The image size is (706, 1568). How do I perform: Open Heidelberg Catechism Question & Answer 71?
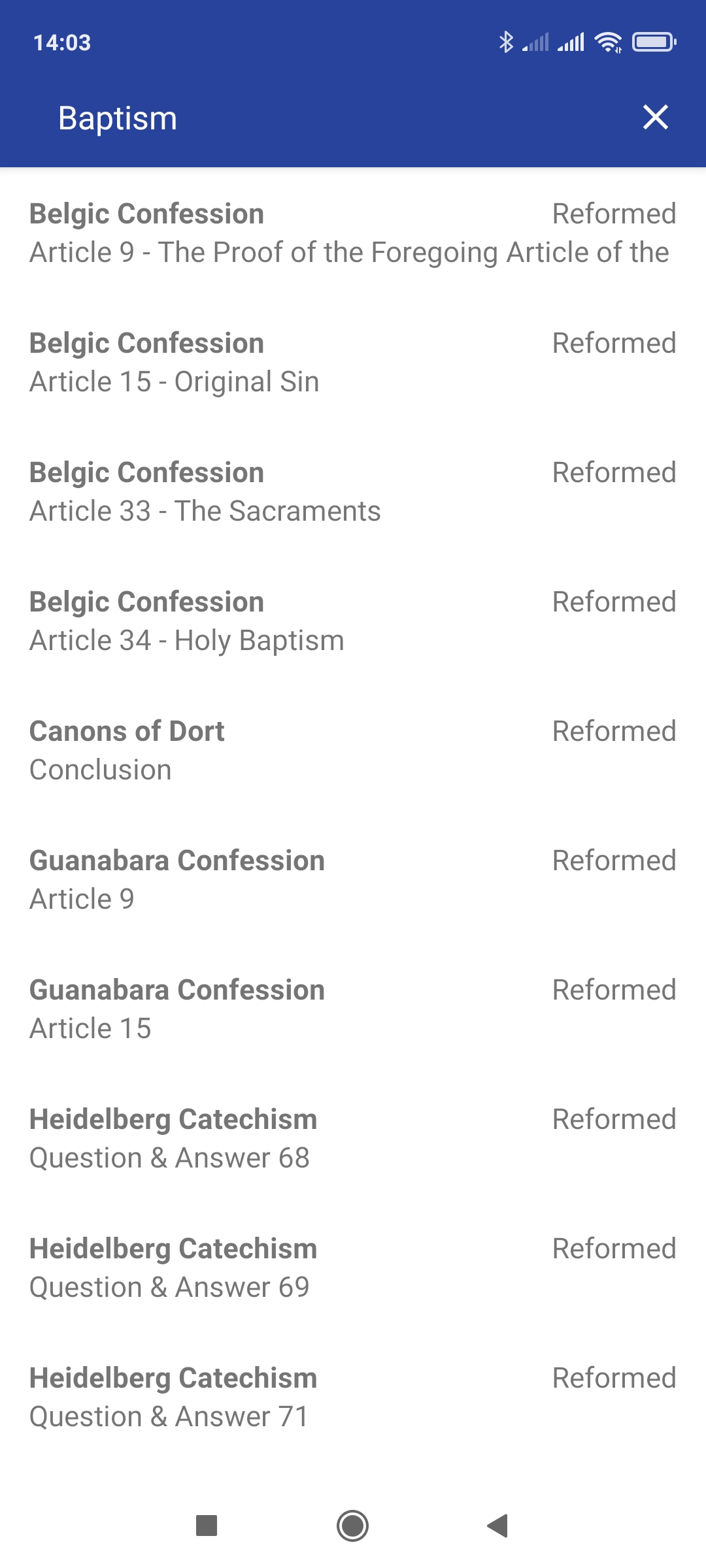(x=353, y=1397)
